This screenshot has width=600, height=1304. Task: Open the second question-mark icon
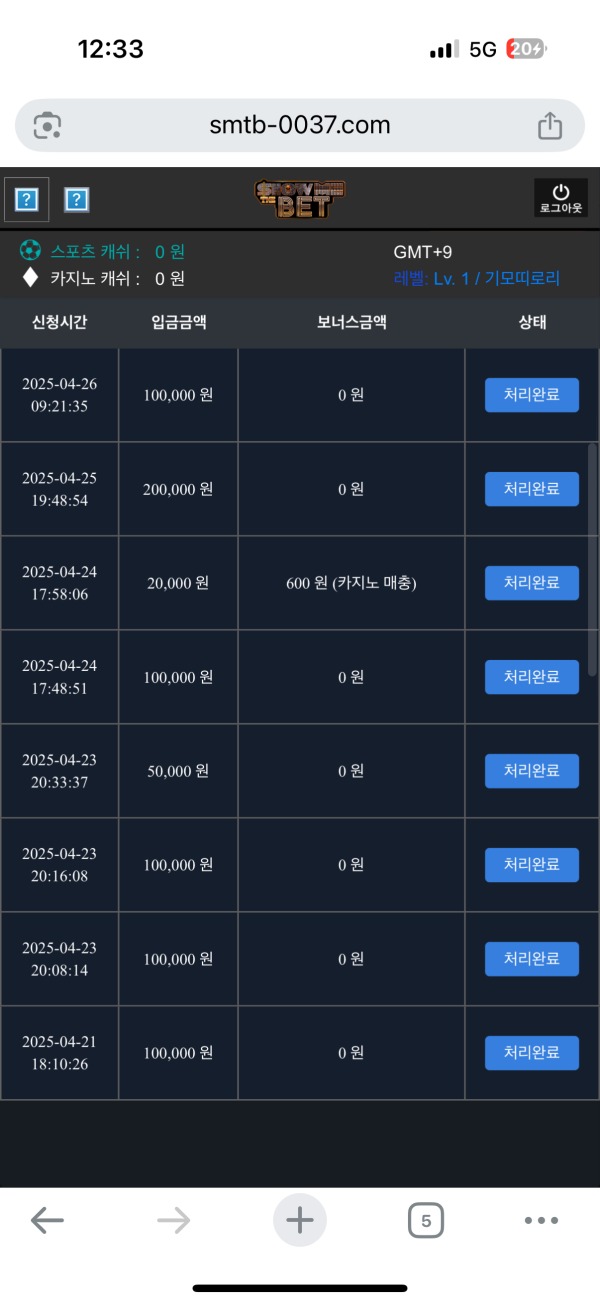click(77, 200)
